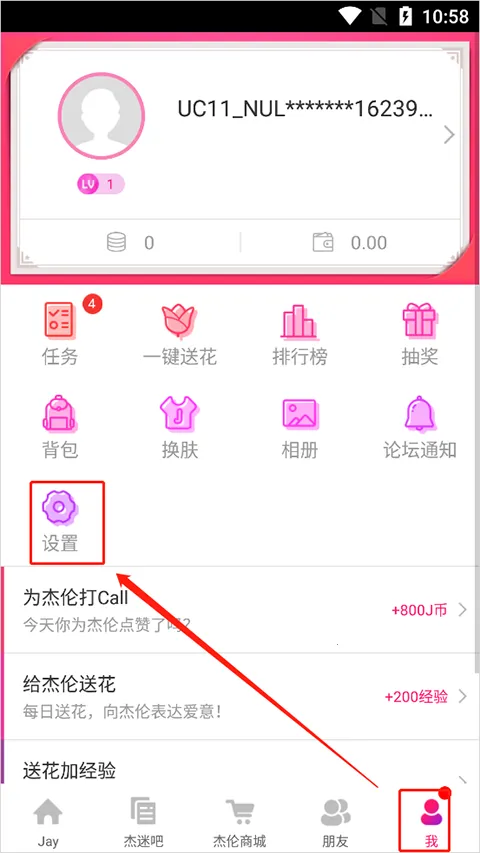The width and height of the screenshot is (480, 853).
Task: Open 抽奖 lucky draw
Action: 420,334
